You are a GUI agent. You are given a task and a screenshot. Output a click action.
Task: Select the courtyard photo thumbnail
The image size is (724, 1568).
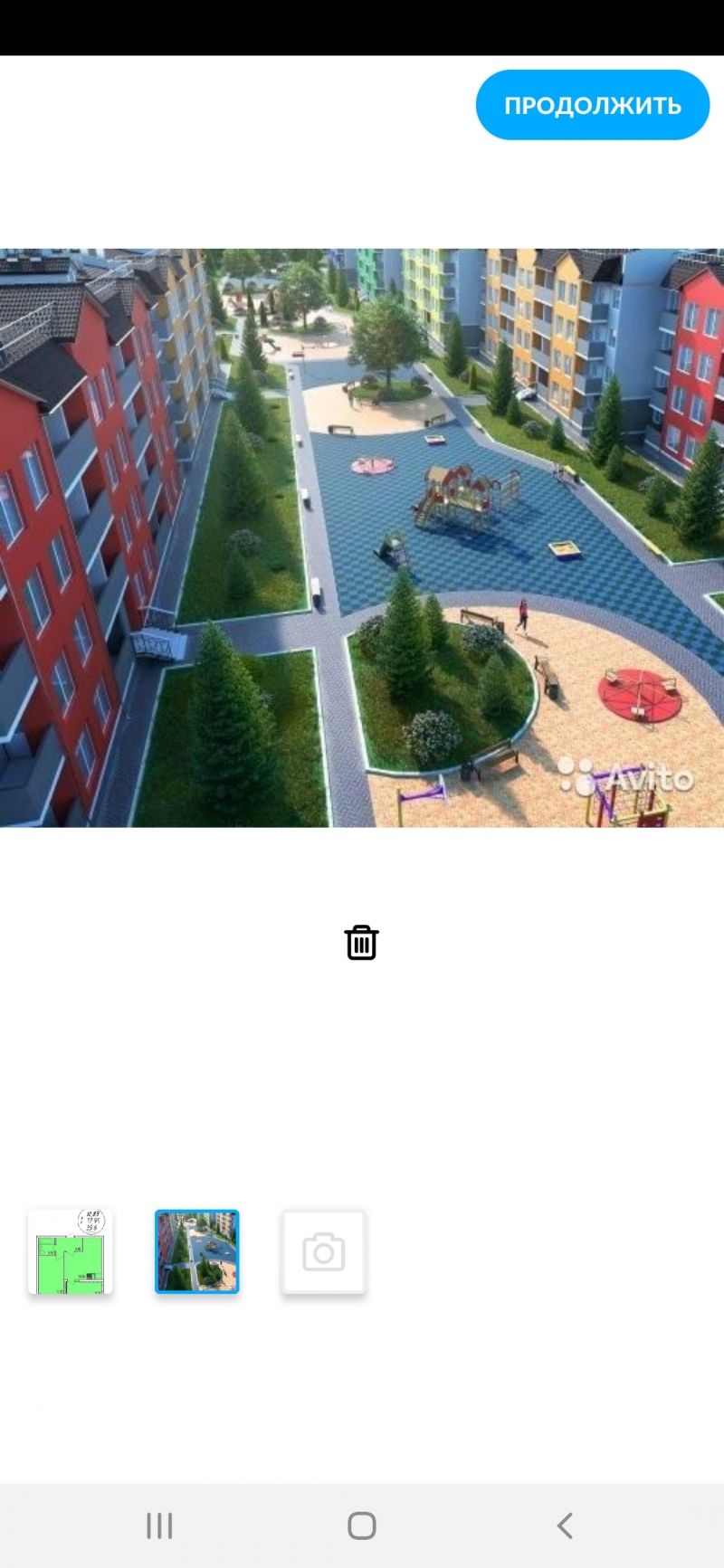point(196,1251)
